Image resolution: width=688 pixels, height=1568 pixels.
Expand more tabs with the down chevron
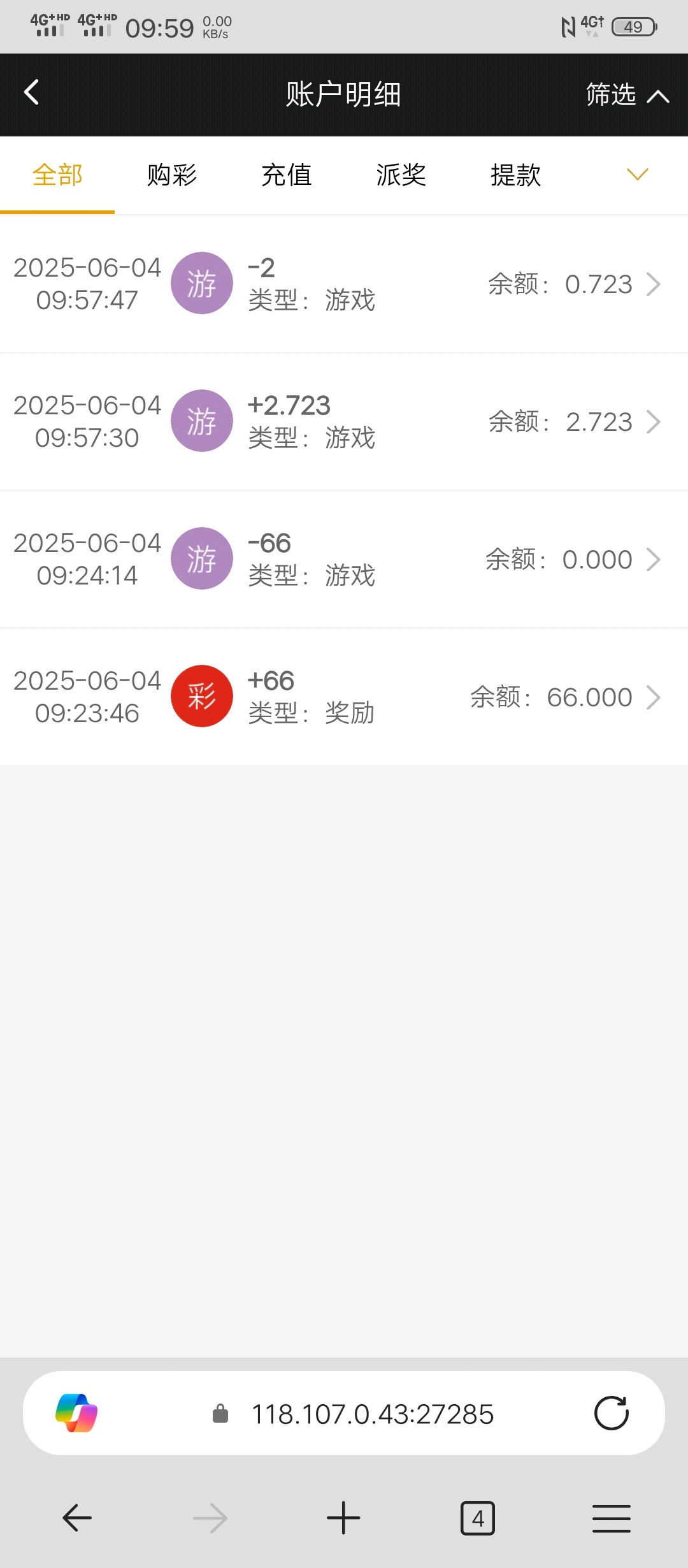[637, 175]
